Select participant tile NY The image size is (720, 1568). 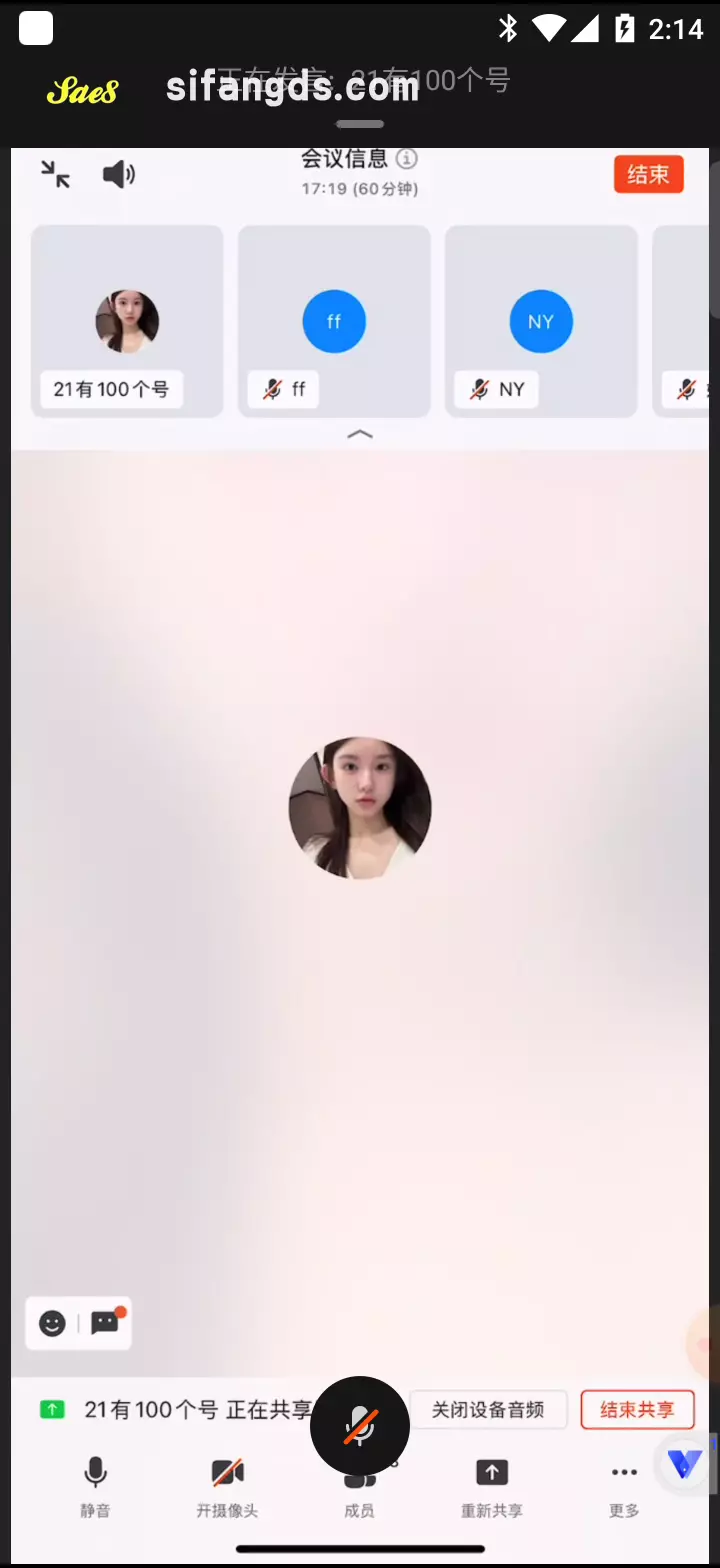point(541,321)
